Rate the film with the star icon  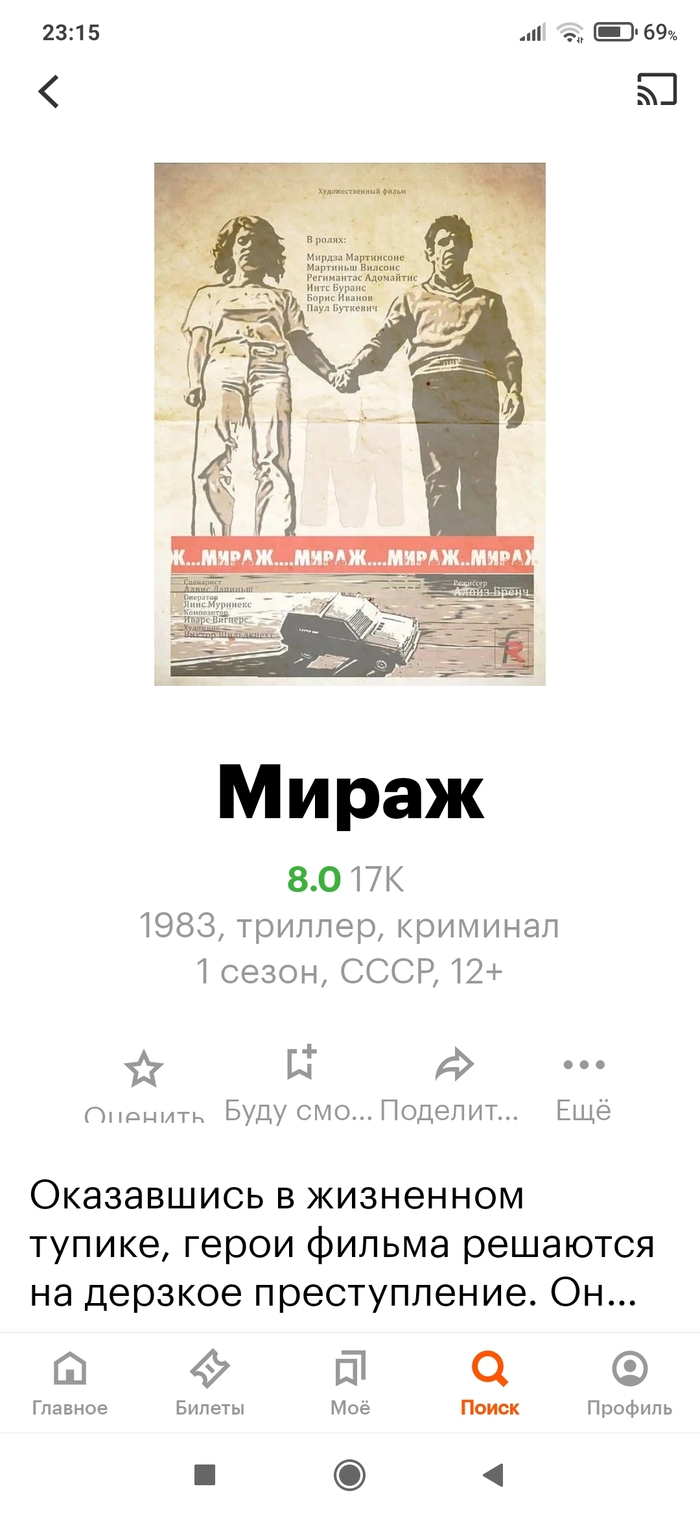pyautogui.click(x=143, y=1073)
